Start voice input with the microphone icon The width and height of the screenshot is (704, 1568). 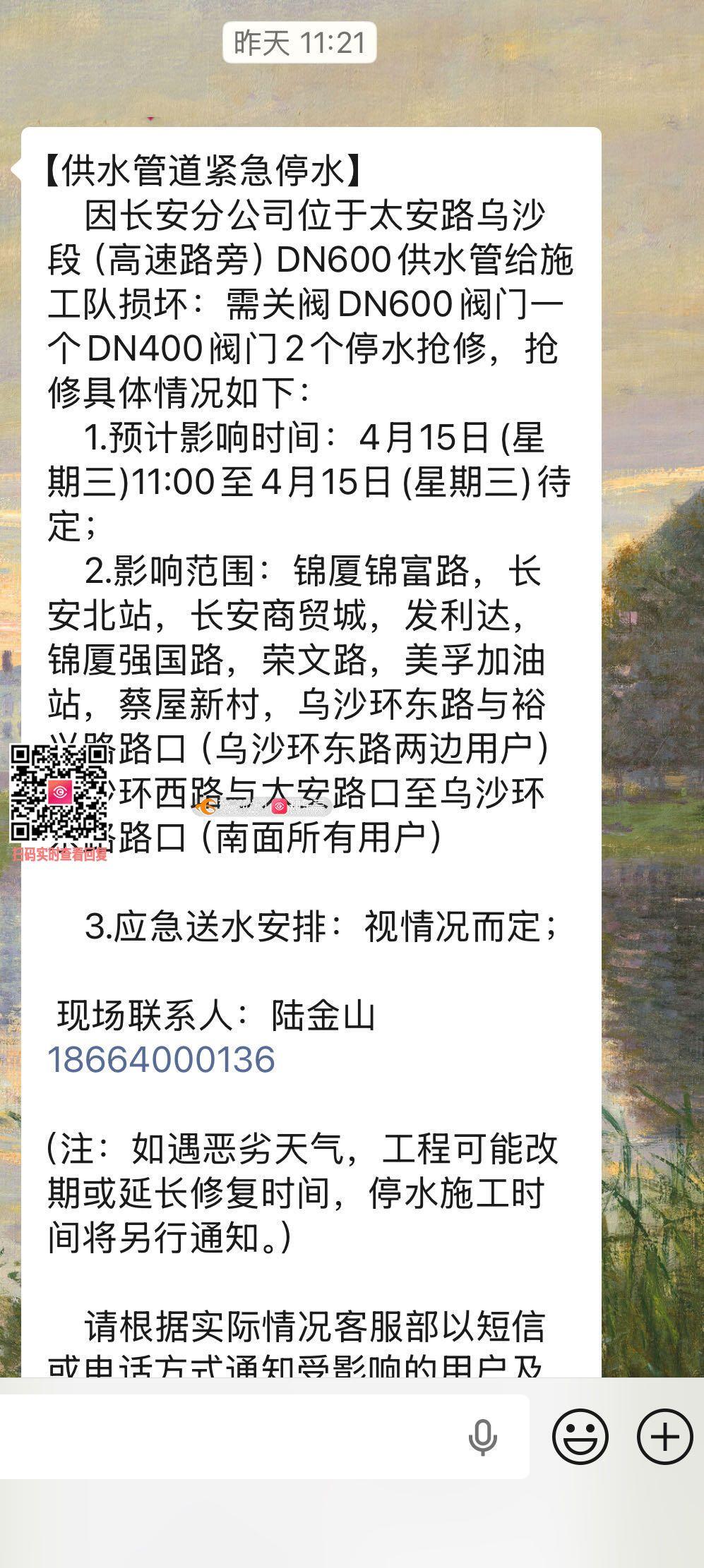click(x=483, y=1437)
